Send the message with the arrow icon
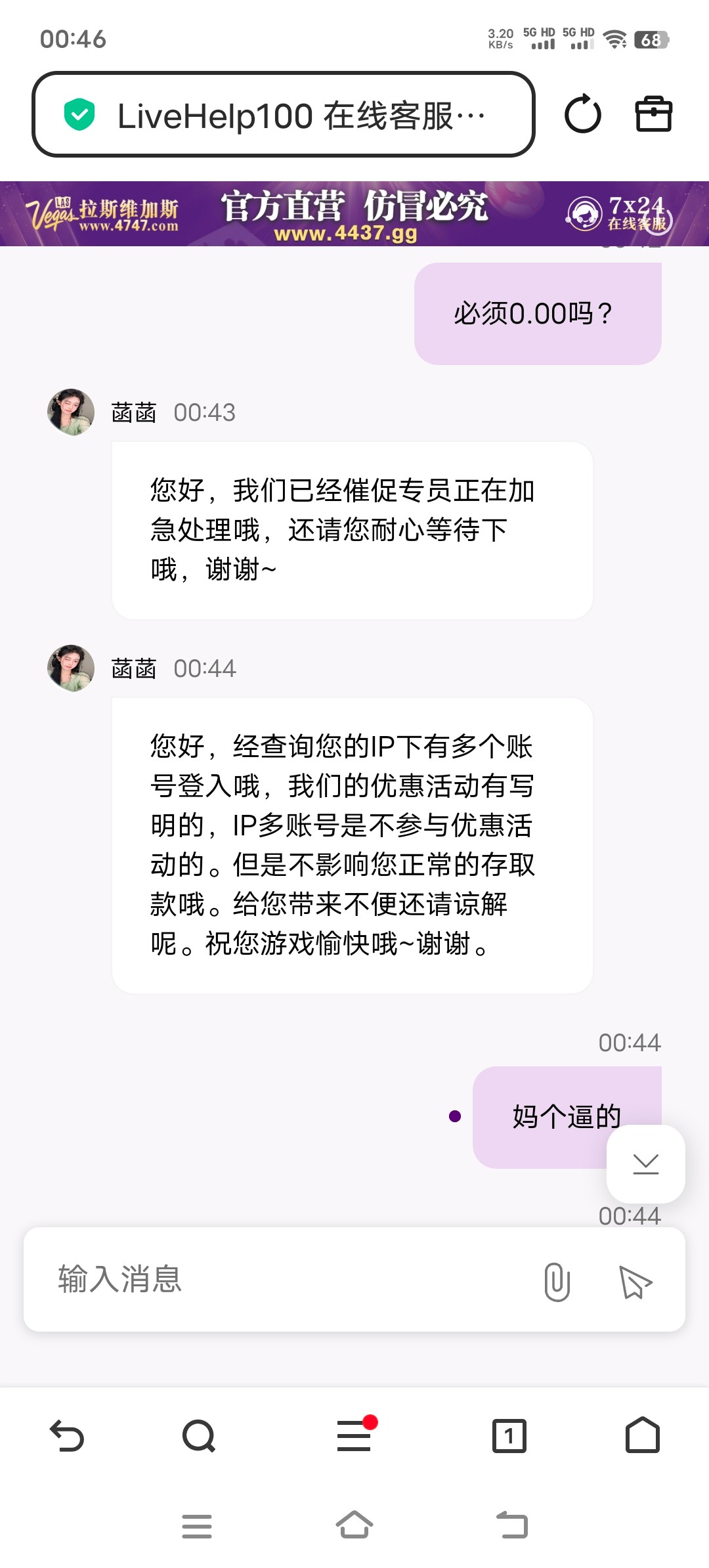This screenshot has height=1568, width=709. coord(635,1281)
